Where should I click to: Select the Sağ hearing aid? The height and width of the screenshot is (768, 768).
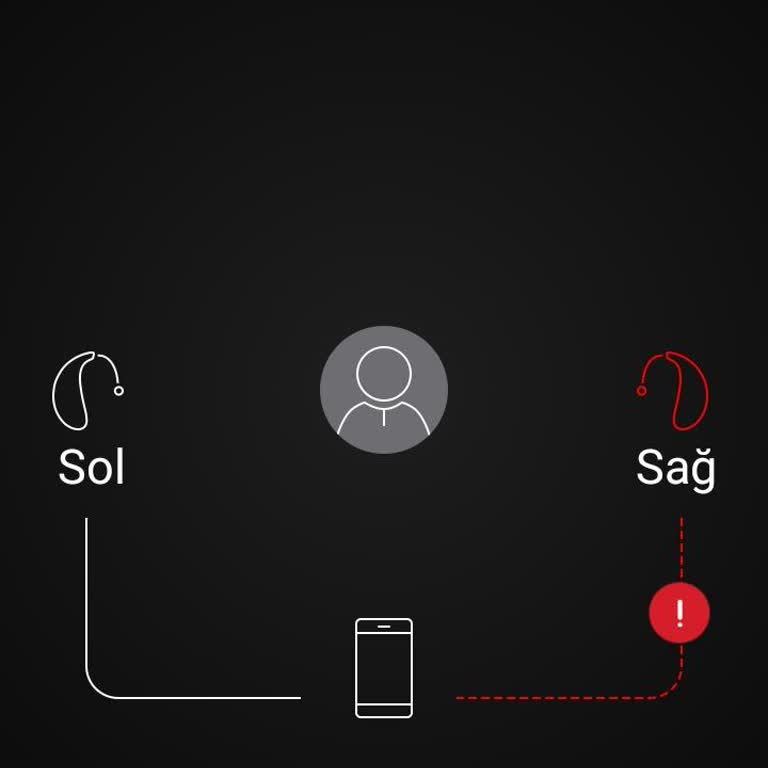(x=675, y=392)
